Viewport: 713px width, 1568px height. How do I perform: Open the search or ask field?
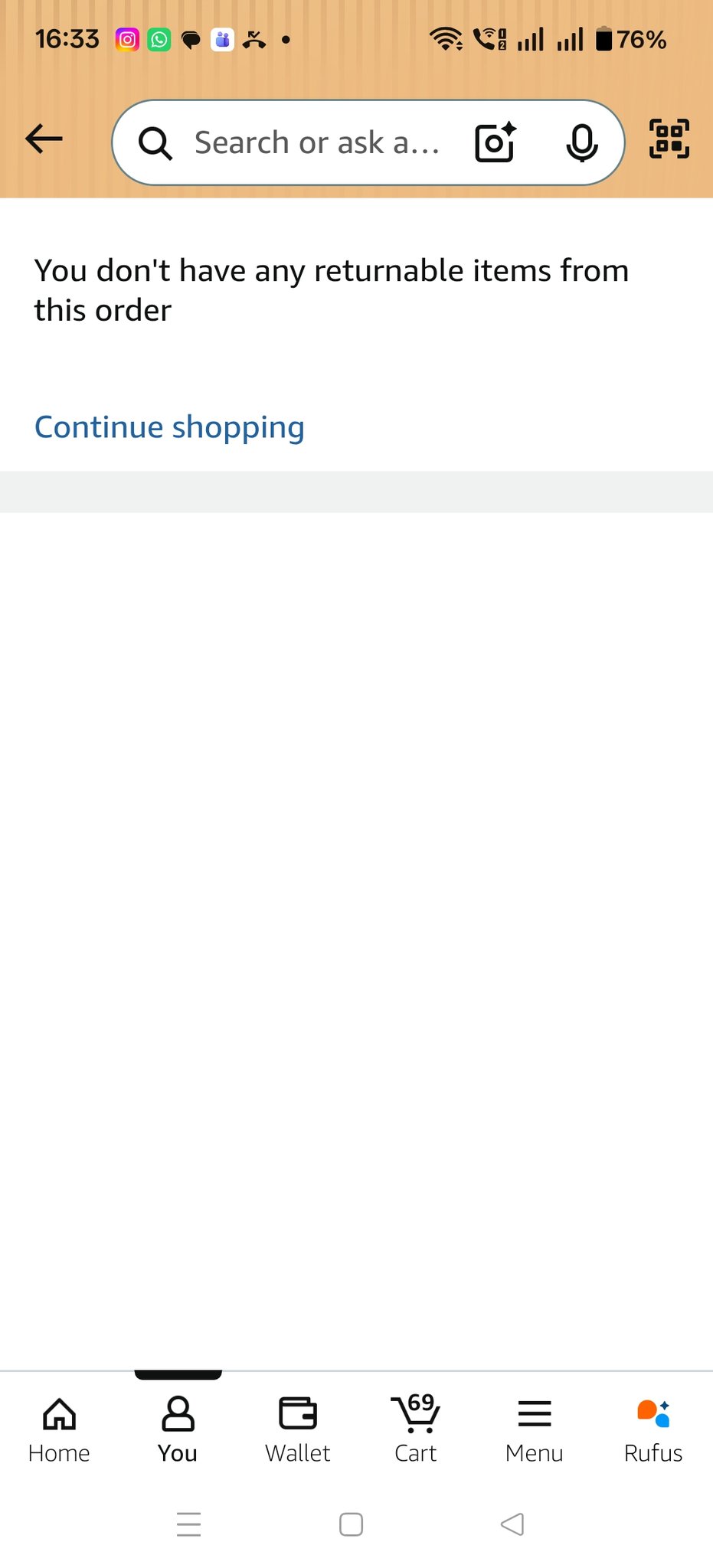(314, 142)
